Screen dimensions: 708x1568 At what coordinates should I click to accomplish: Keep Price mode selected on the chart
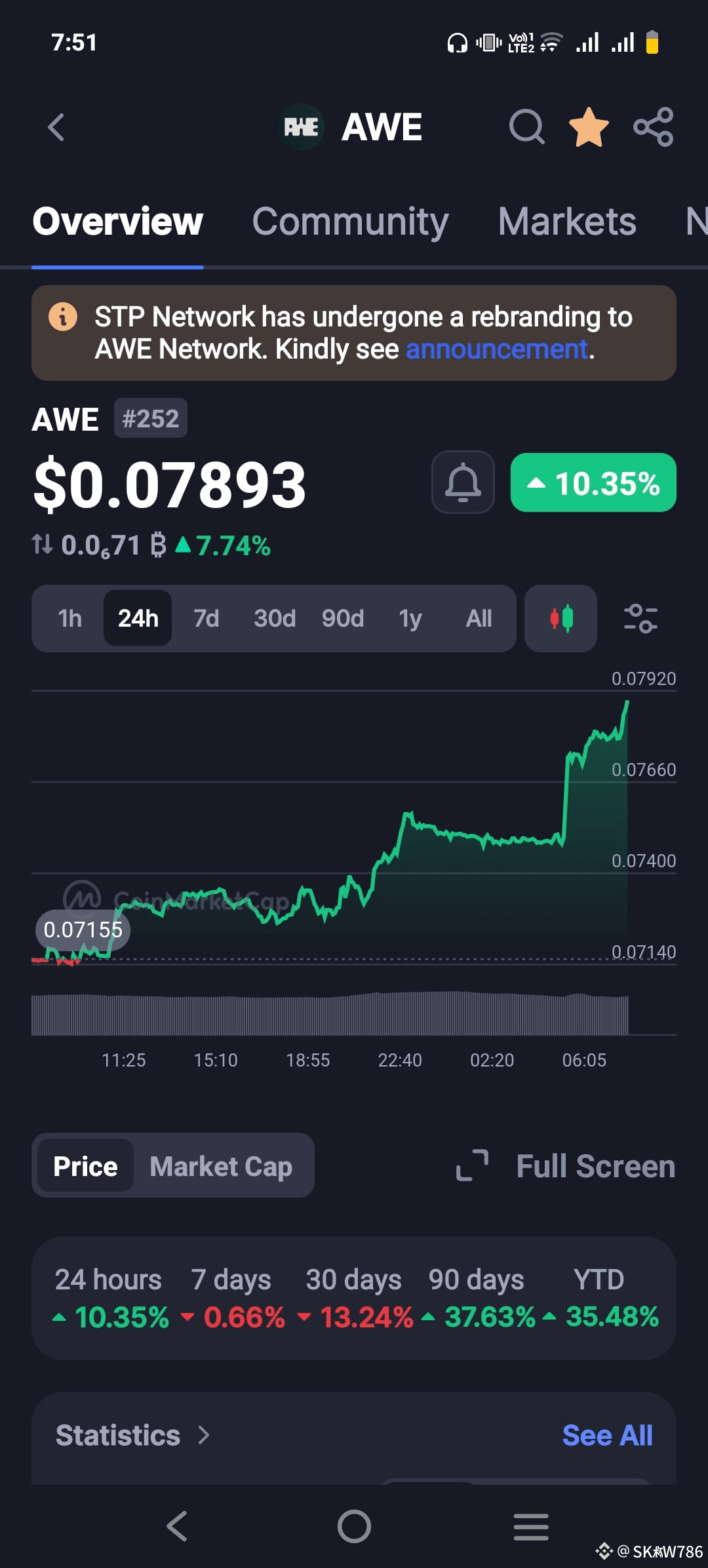[x=84, y=1166]
